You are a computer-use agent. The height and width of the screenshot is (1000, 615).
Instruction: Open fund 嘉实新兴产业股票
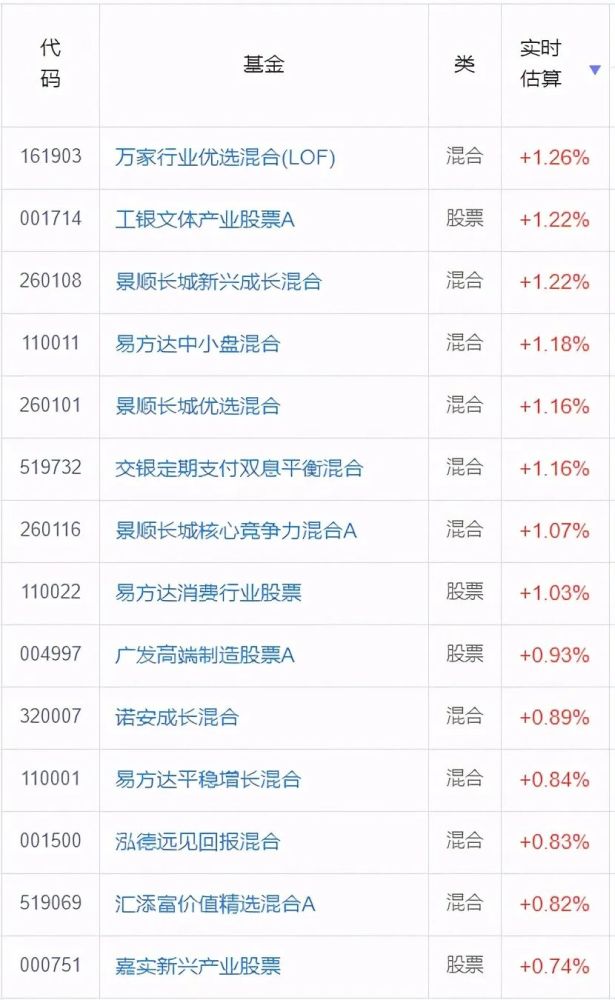point(198,966)
